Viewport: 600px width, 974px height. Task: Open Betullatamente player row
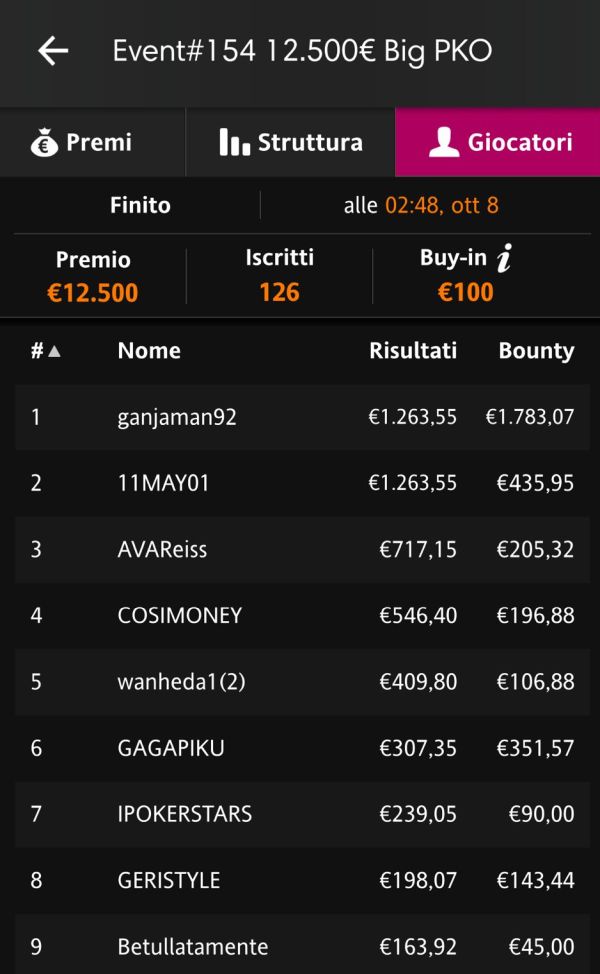(x=302, y=945)
